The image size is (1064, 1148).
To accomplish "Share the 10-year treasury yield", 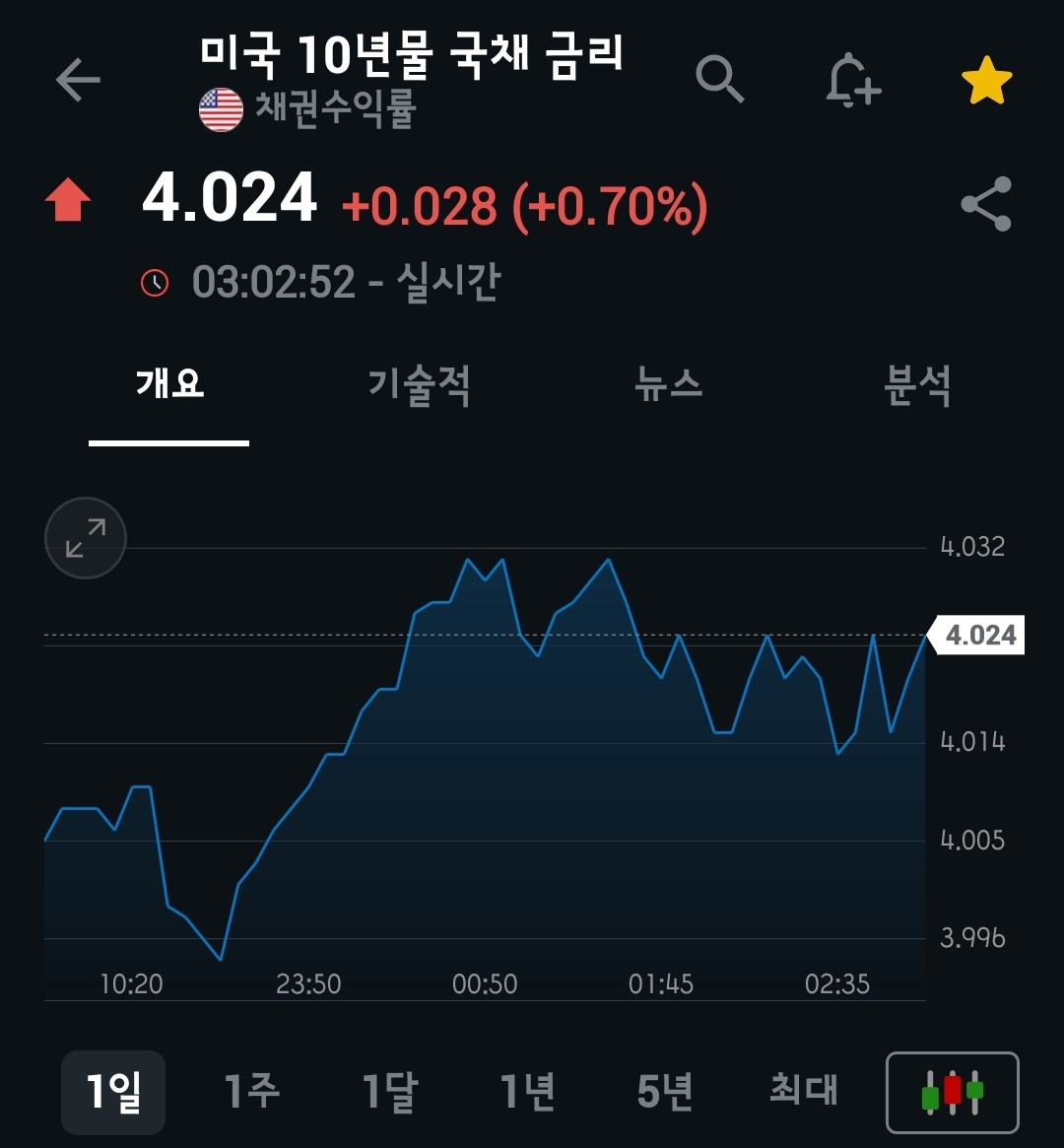I will pos(986,204).
